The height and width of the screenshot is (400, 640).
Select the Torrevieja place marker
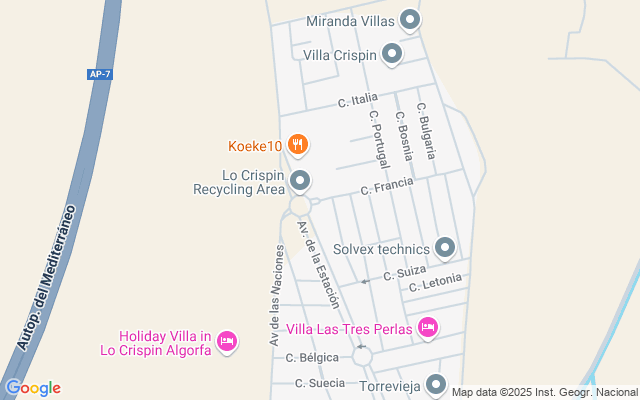435,383
